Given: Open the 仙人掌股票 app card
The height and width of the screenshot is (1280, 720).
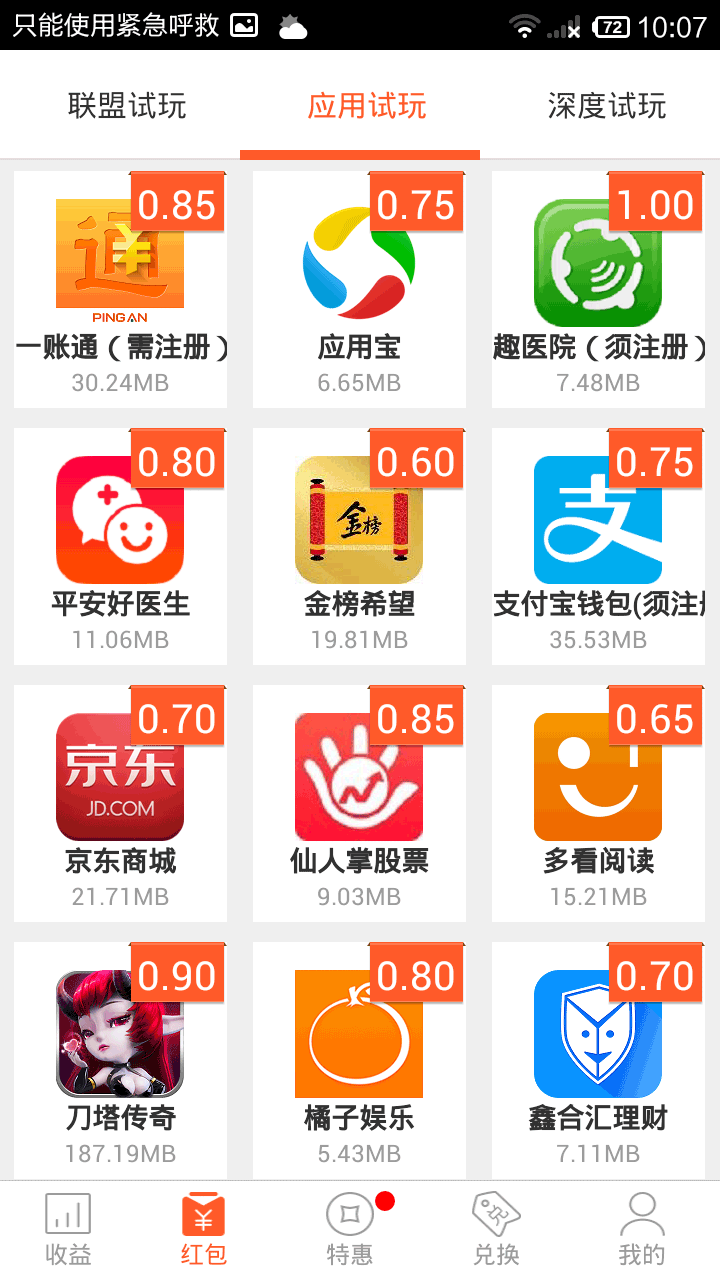Looking at the screenshot, I should pos(359,803).
